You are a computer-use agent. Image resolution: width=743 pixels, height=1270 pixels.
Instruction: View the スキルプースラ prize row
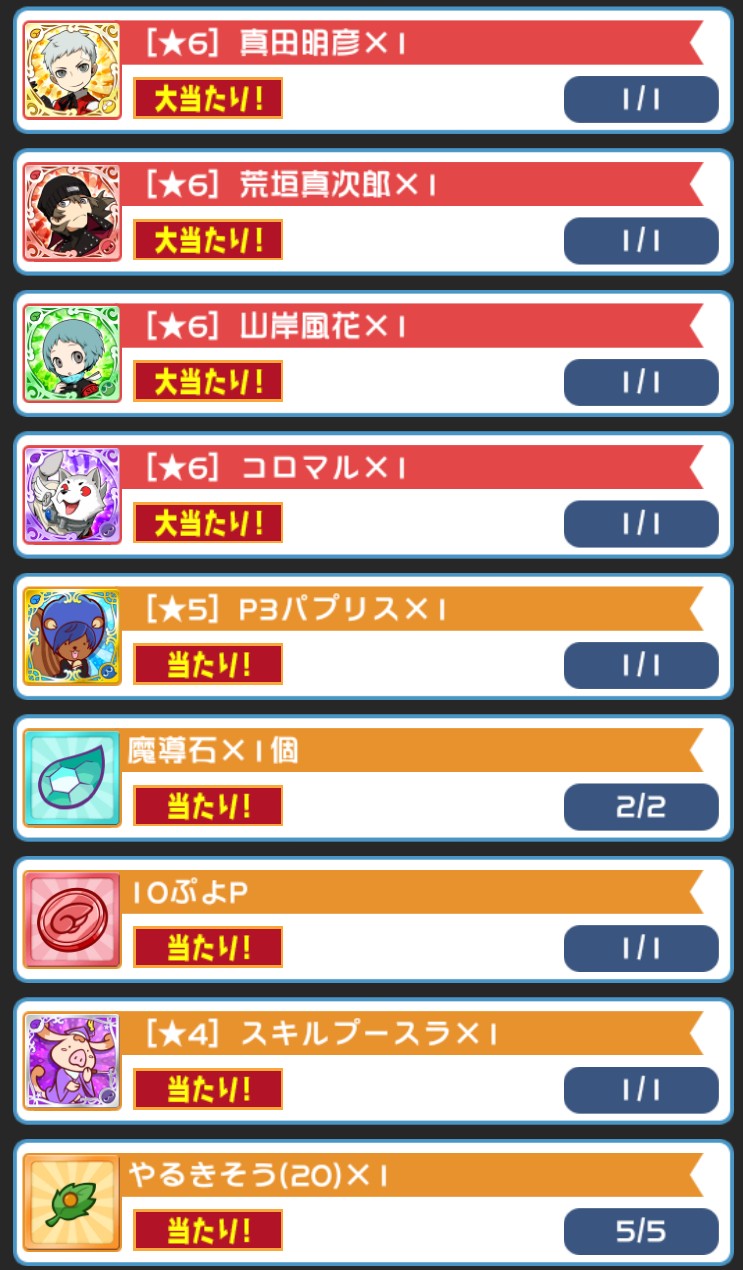tap(371, 1061)
